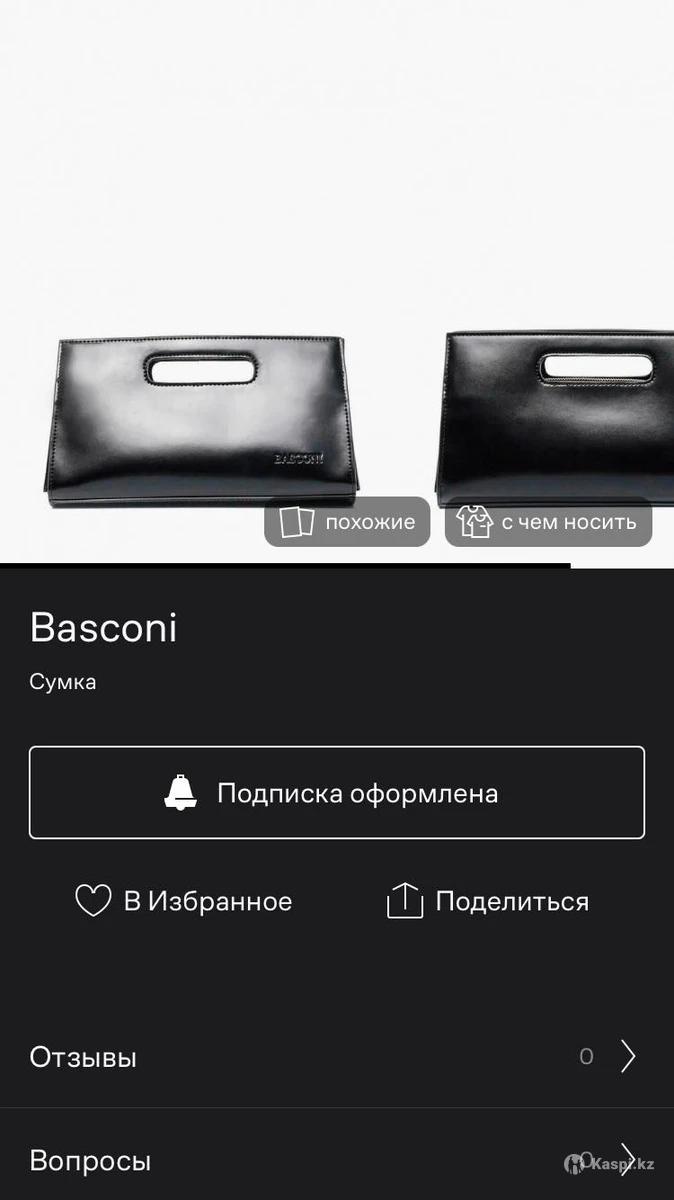
Task: Add the bag to Избранное
Action: (x=184, y=901)
